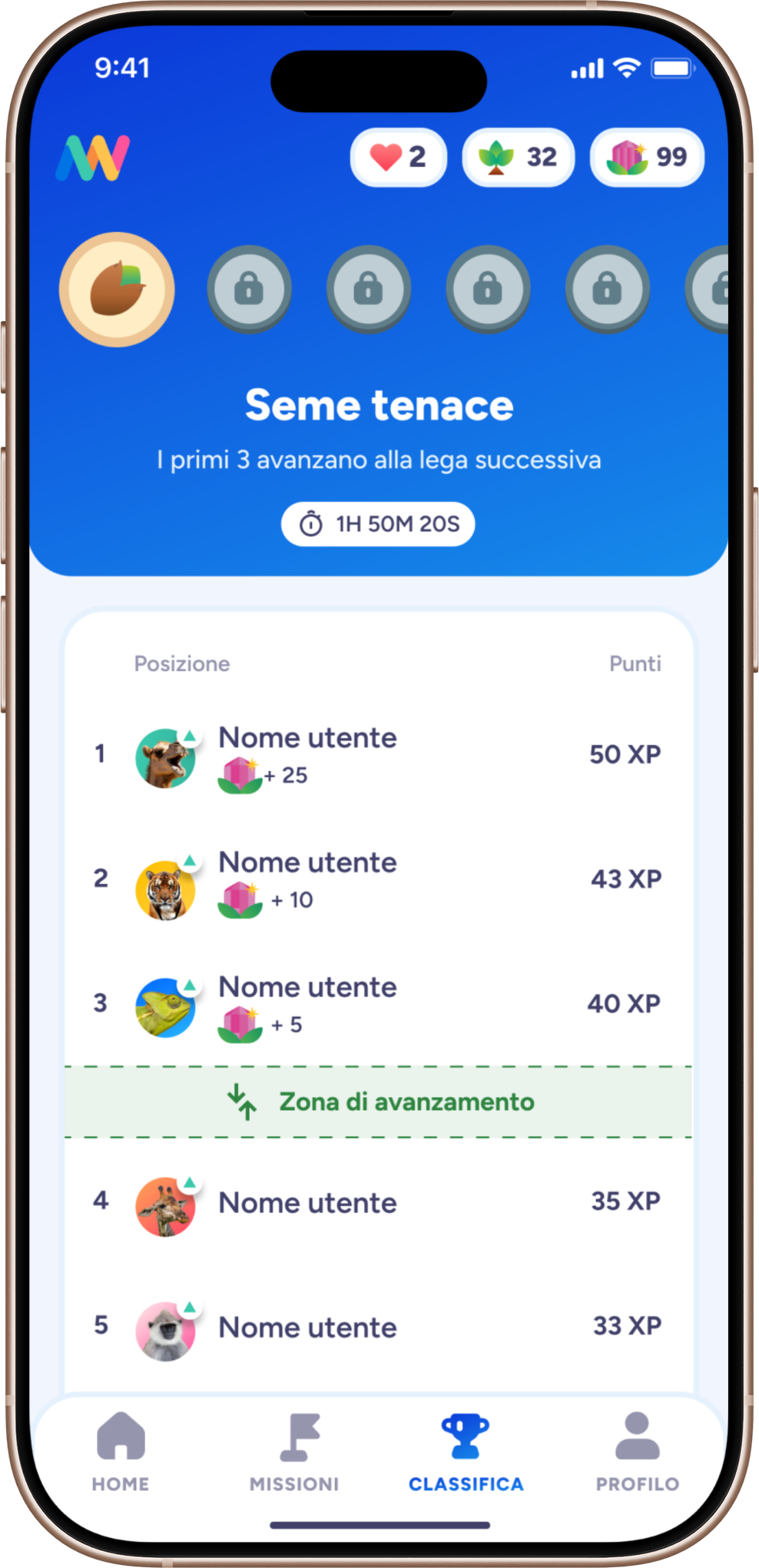Open the flower gems chip showing 99
Screen dimensions: 759x1568
click(647, 157)
